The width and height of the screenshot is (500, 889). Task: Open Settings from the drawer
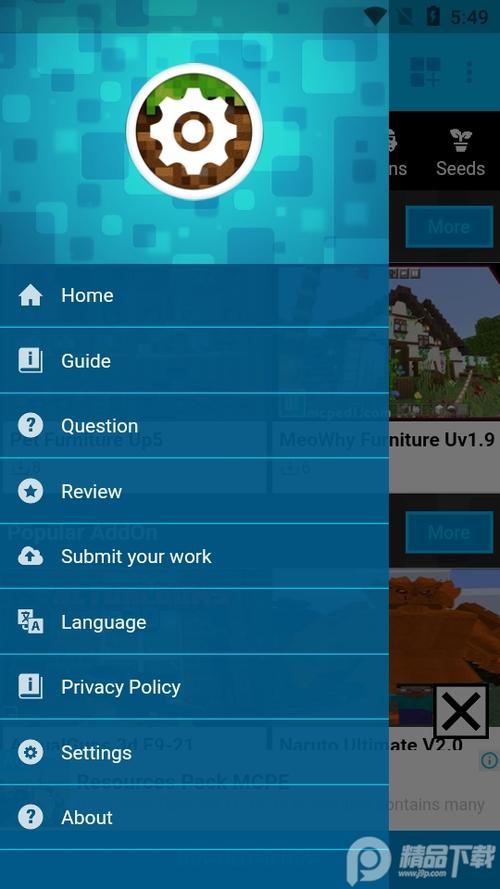coord(194,752)
